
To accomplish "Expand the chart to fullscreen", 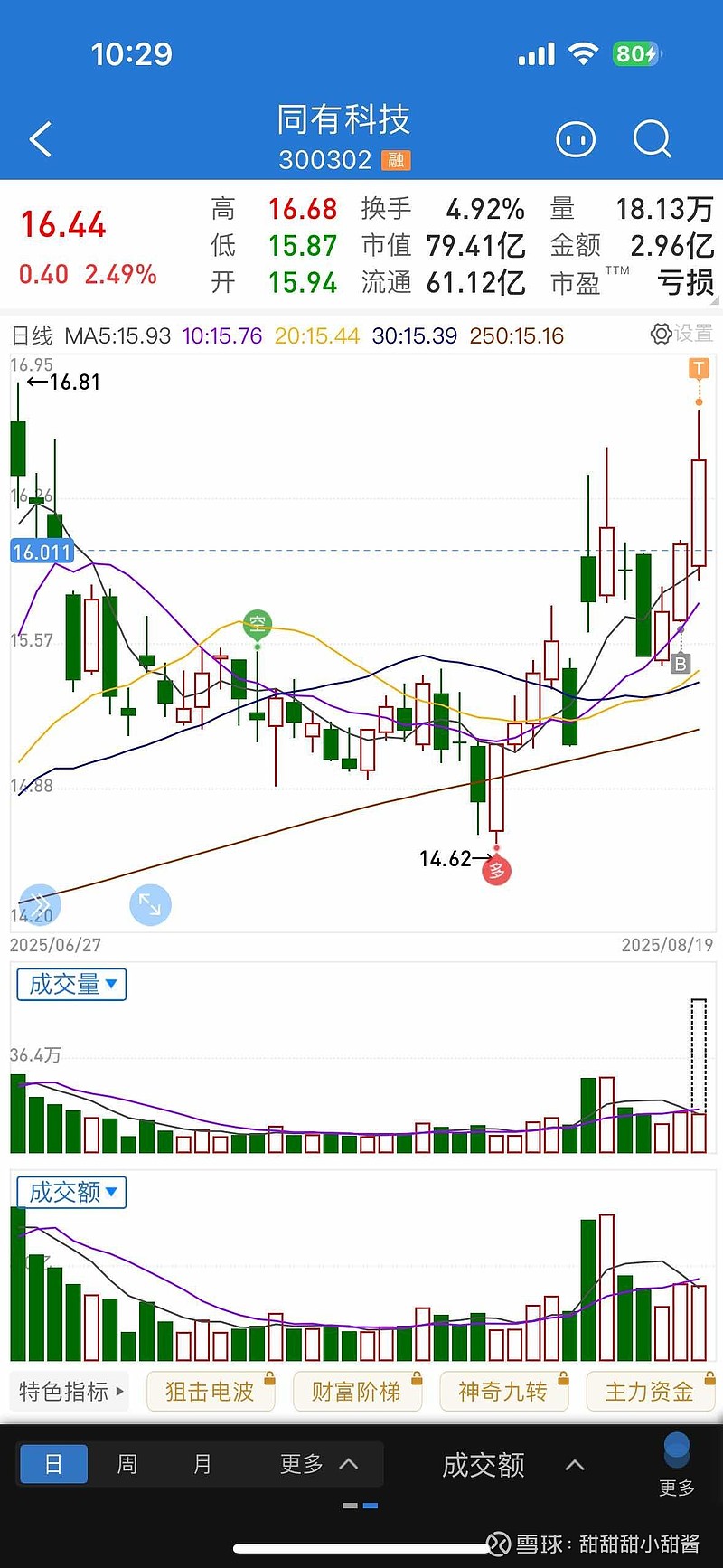I will (150, 905).
